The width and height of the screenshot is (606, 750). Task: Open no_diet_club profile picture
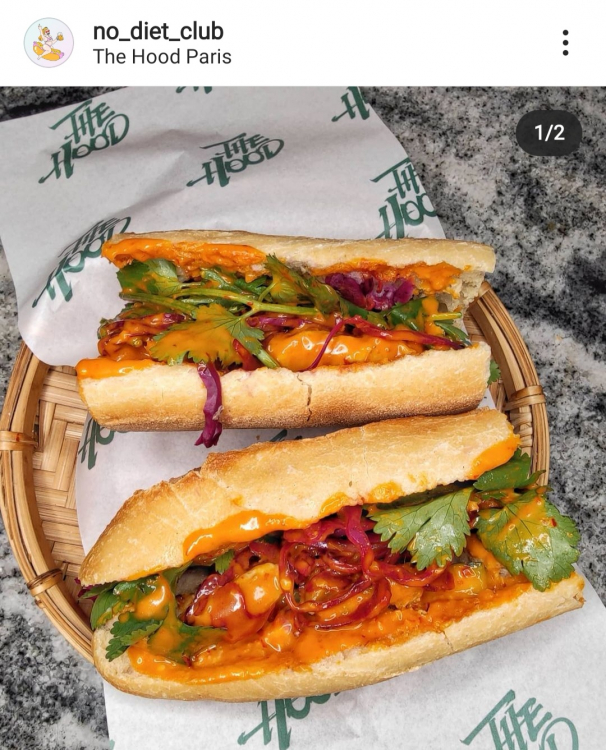pos(48,42)
